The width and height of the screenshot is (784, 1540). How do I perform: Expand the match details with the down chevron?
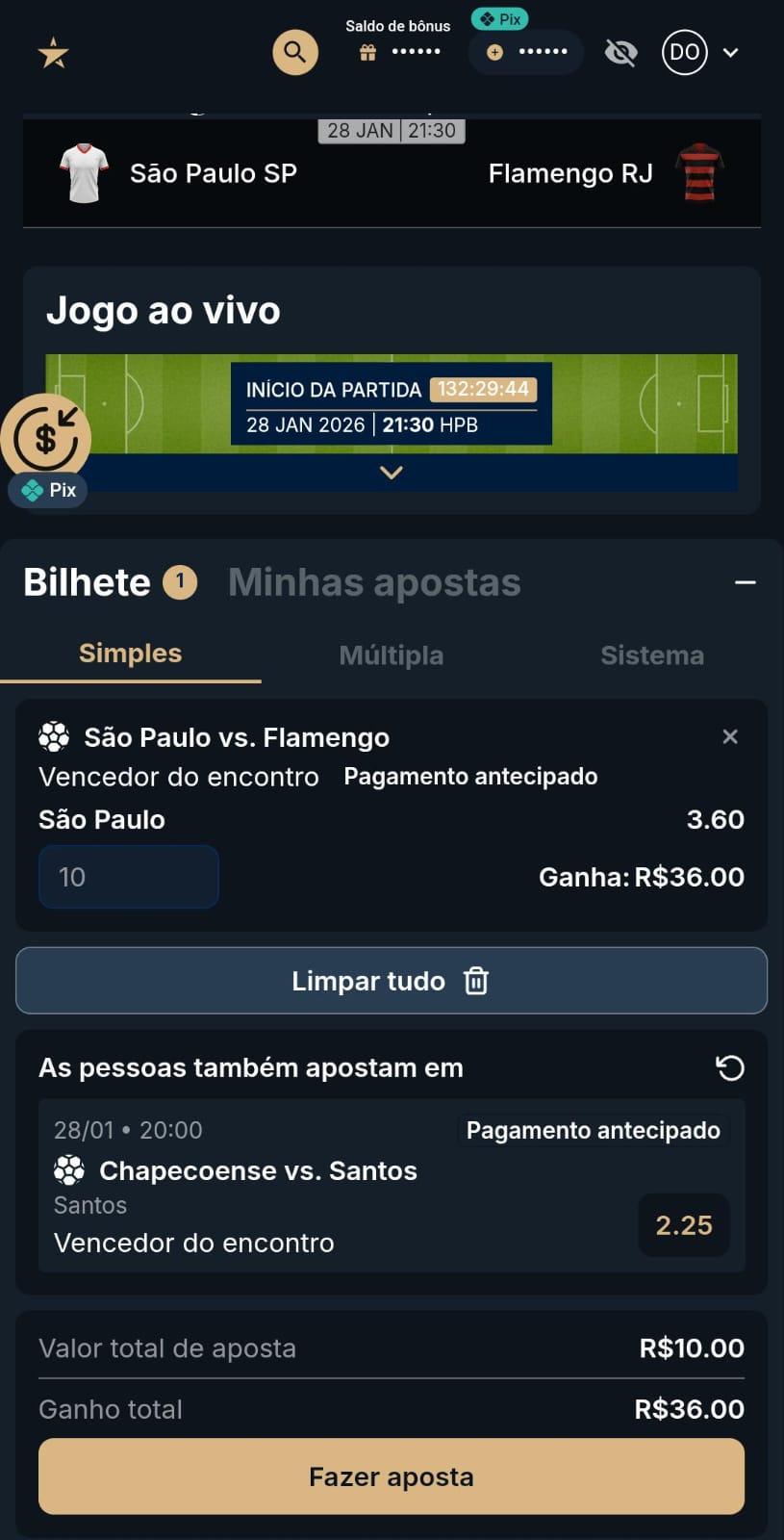(x=391, y=472)
